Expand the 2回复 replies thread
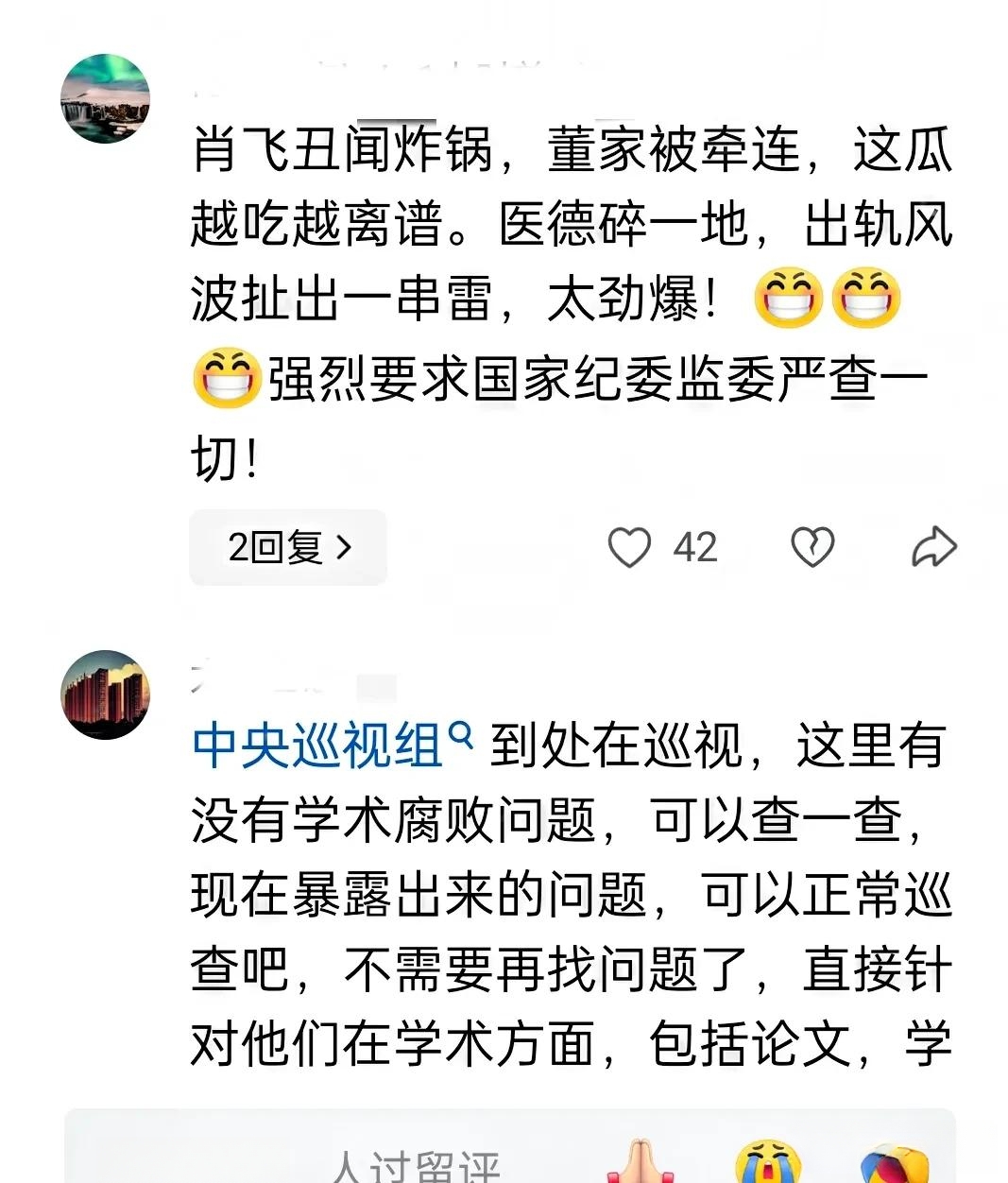 point(288,547)
